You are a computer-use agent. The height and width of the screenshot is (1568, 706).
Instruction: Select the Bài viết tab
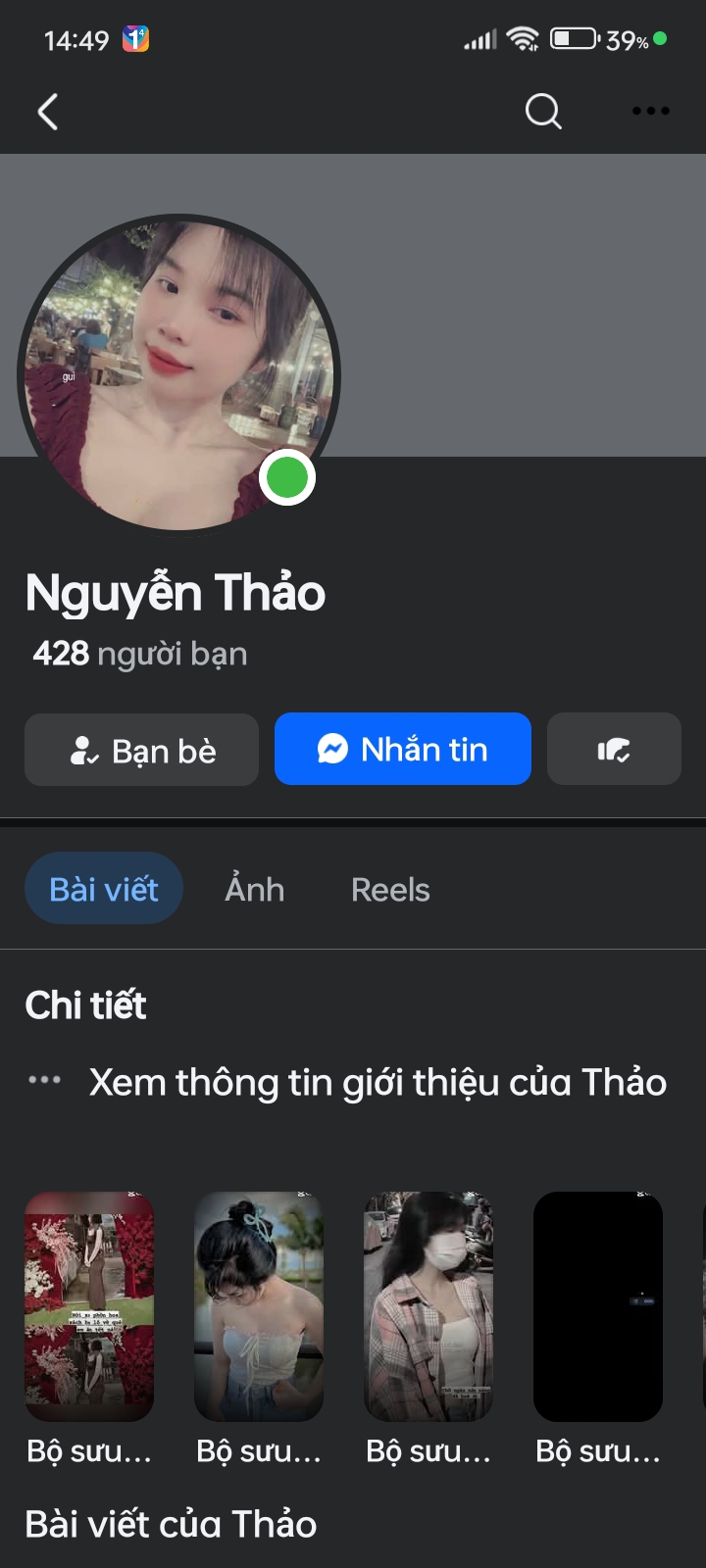[x=104, y=889]
